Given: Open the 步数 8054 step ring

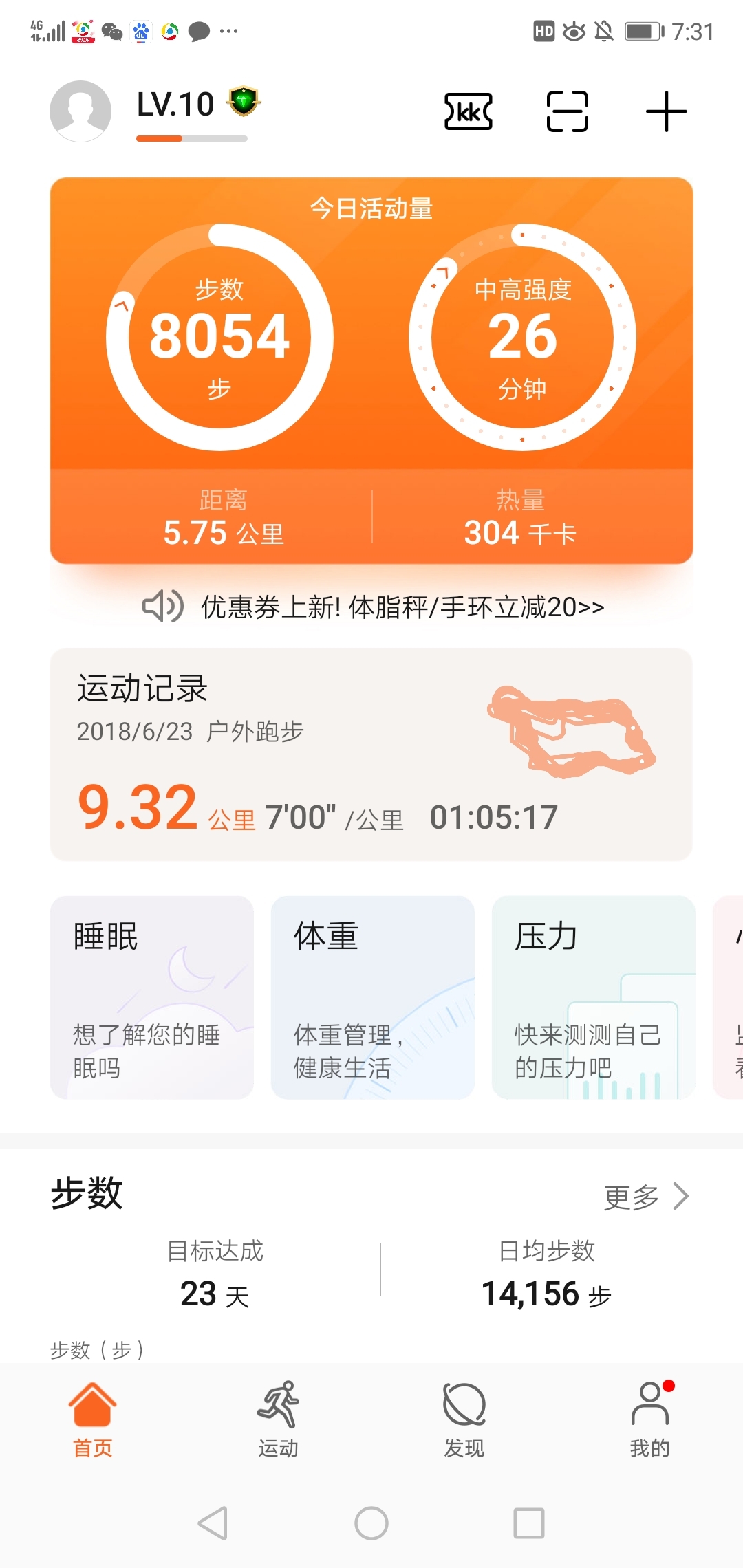Looking at the screenshot, I should tap(220, 337).
